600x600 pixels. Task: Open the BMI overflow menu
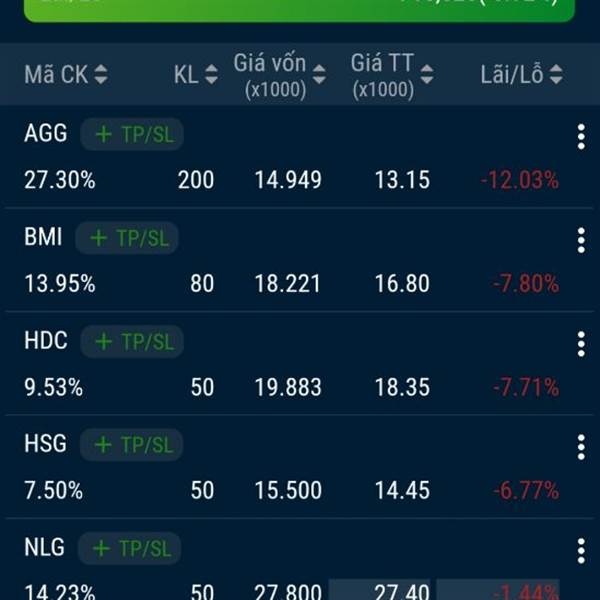tap(580, 240)
